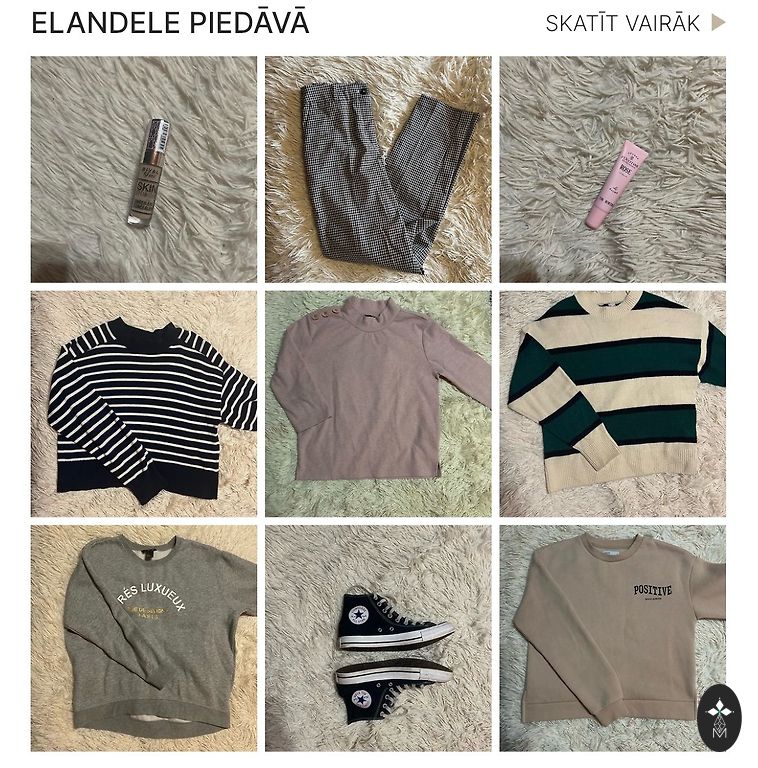Open the pink high-neck top listing
The image size is (758, 768).
point(378,404)
